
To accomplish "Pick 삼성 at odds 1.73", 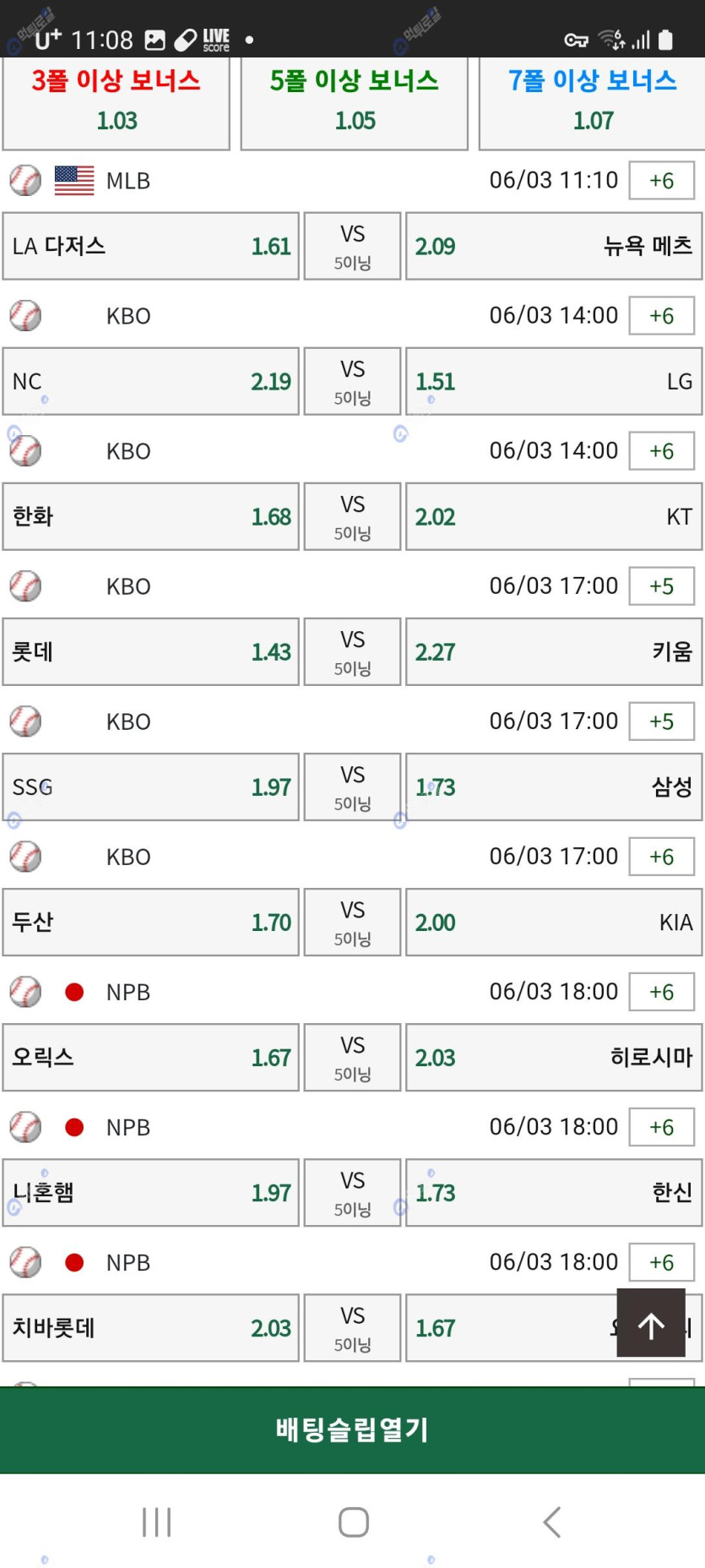I will click(553, 787).
